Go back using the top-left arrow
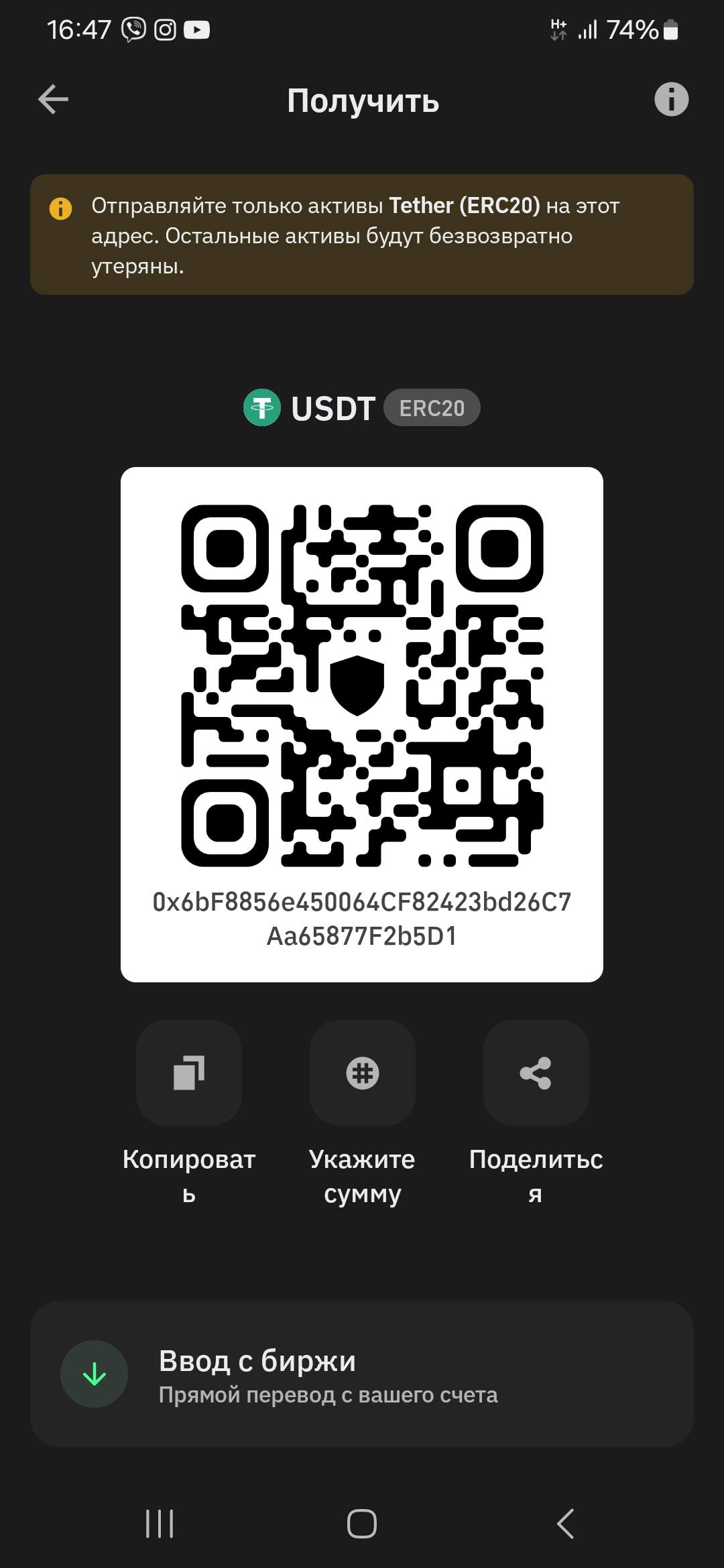Screen dimensions: 724x1568 (53, 100)
